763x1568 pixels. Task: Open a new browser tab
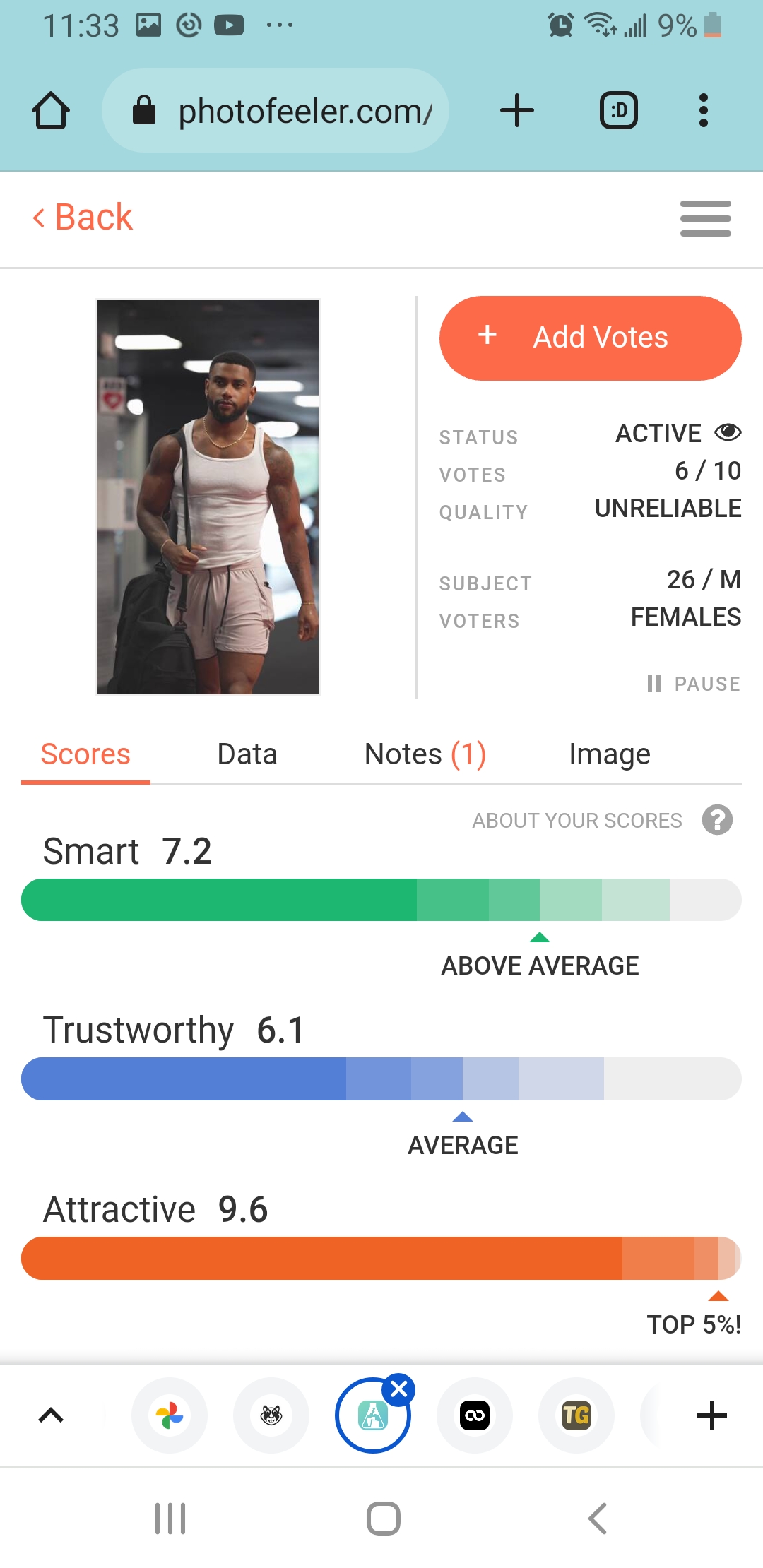coord(517,111)
